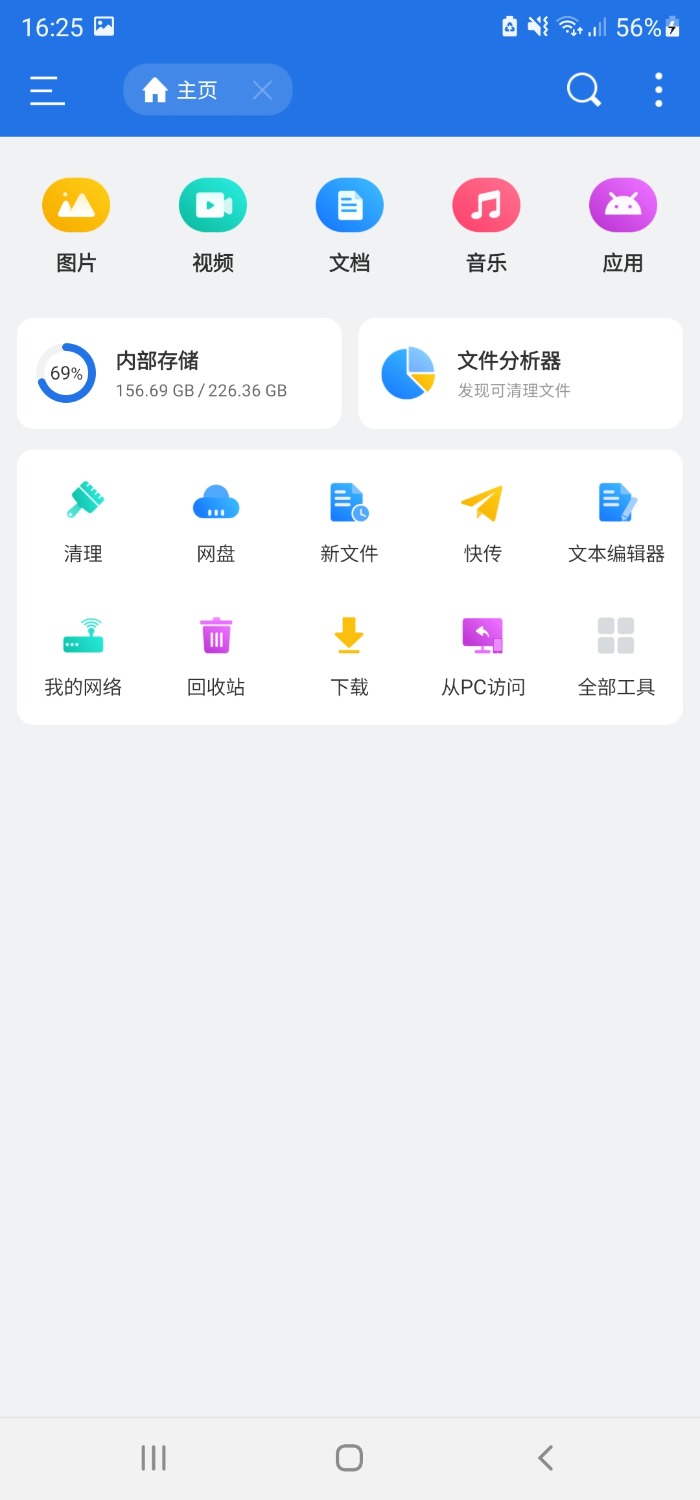Browse the 文档 category
700x1500 pixels.
click(350, 226)
